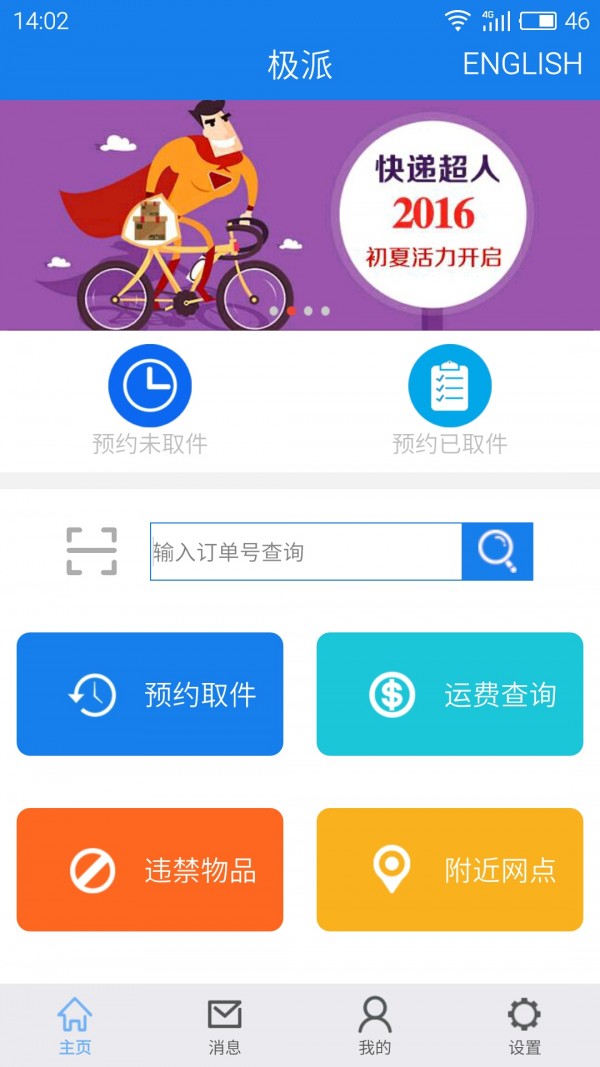Tap the scan code icon
The image size is (600, 1067).
[92, 551]
